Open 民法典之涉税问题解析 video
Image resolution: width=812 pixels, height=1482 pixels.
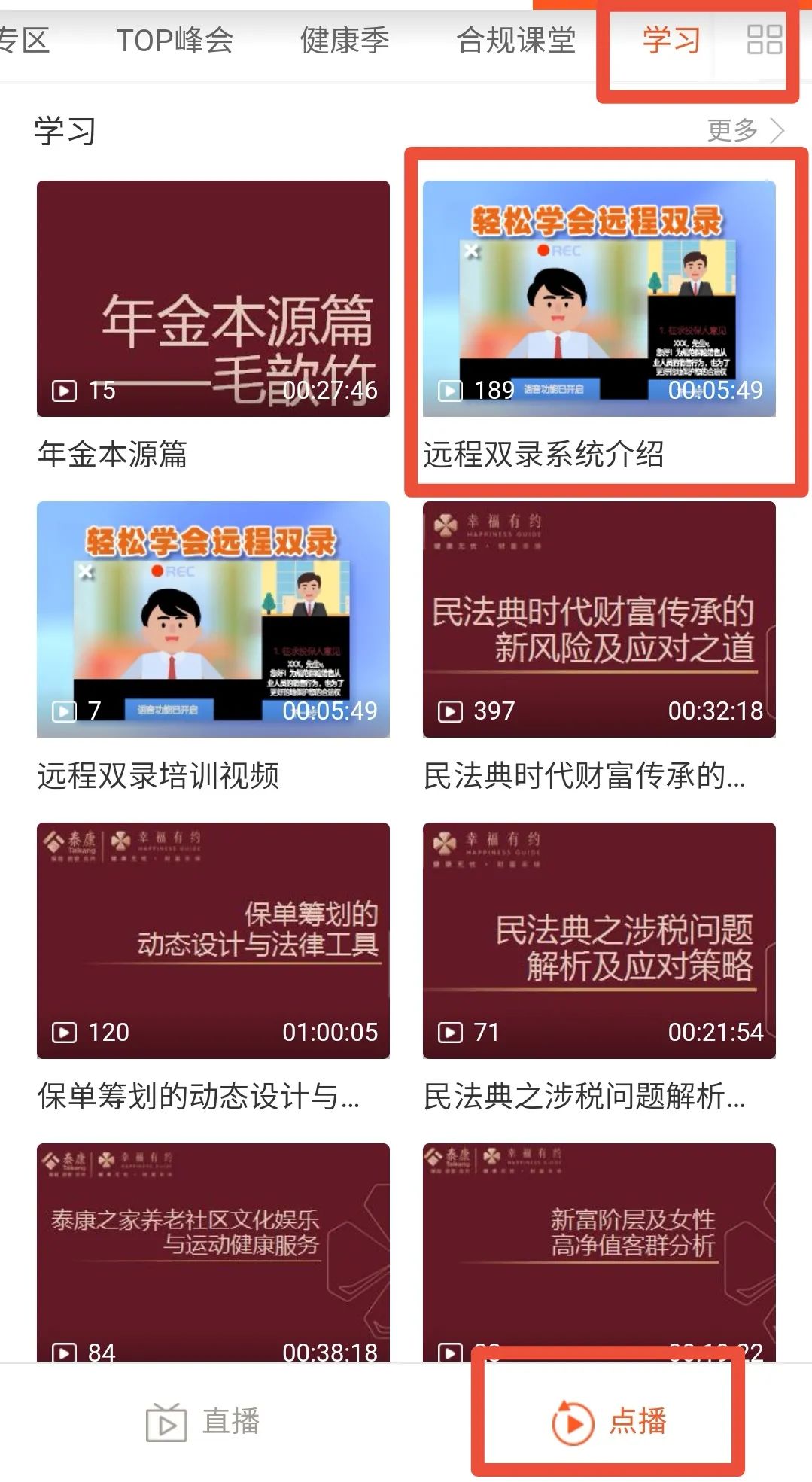click(x=599, y=940)
